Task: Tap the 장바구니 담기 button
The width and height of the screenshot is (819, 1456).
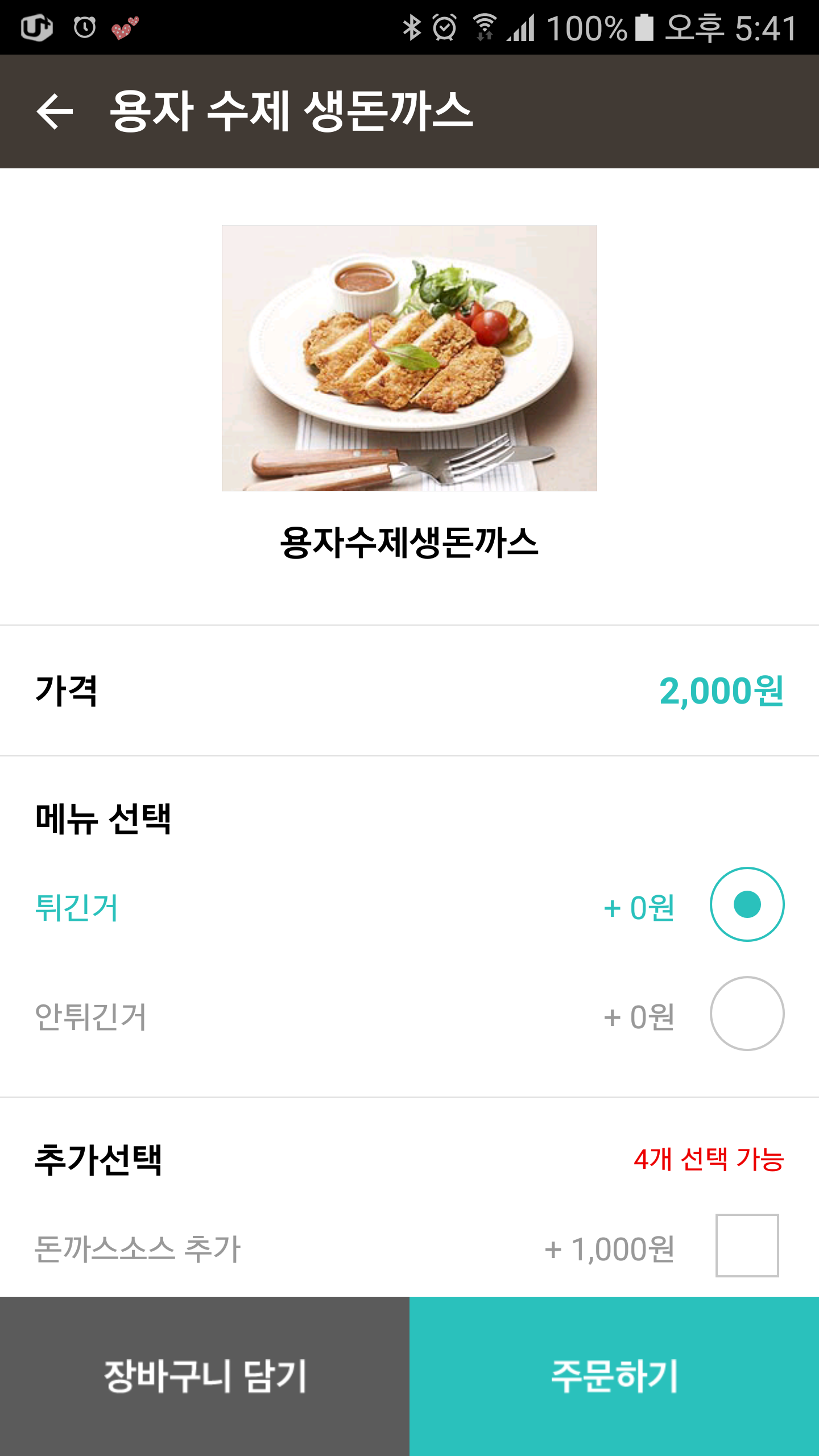Action: coord(205,1376)
